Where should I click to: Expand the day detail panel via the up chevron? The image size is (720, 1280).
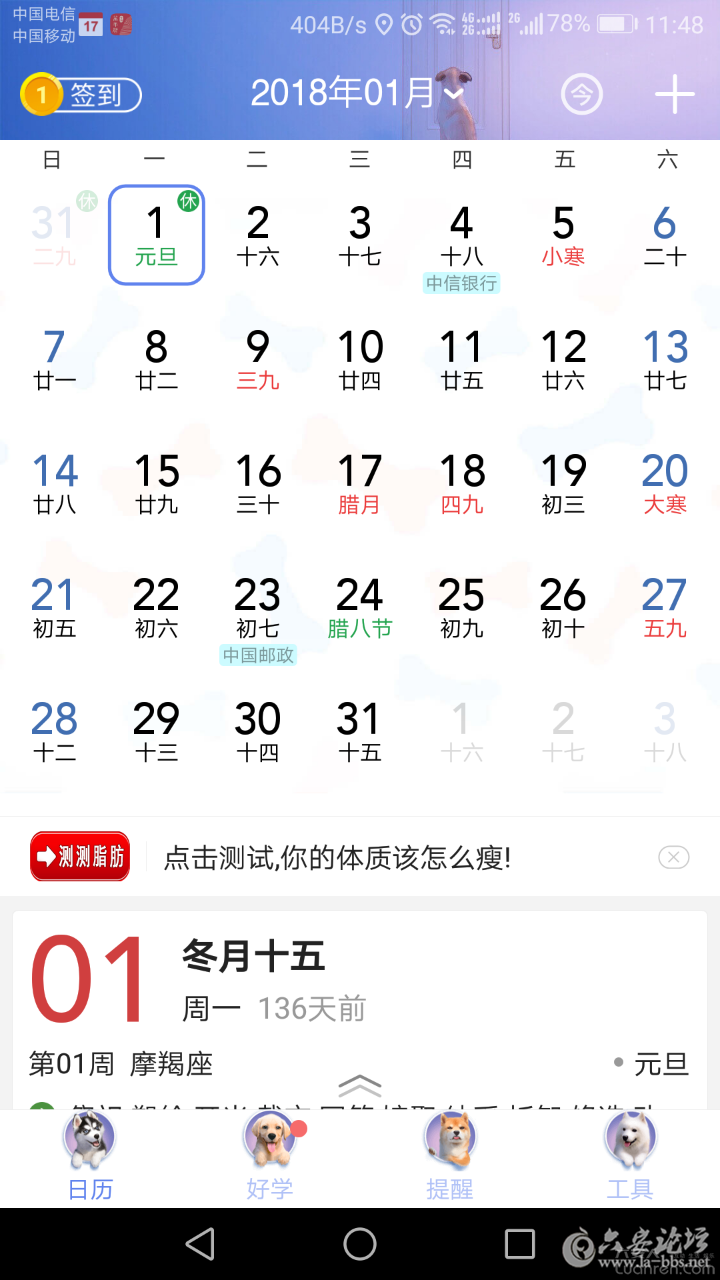click(x=360, y=1086)
